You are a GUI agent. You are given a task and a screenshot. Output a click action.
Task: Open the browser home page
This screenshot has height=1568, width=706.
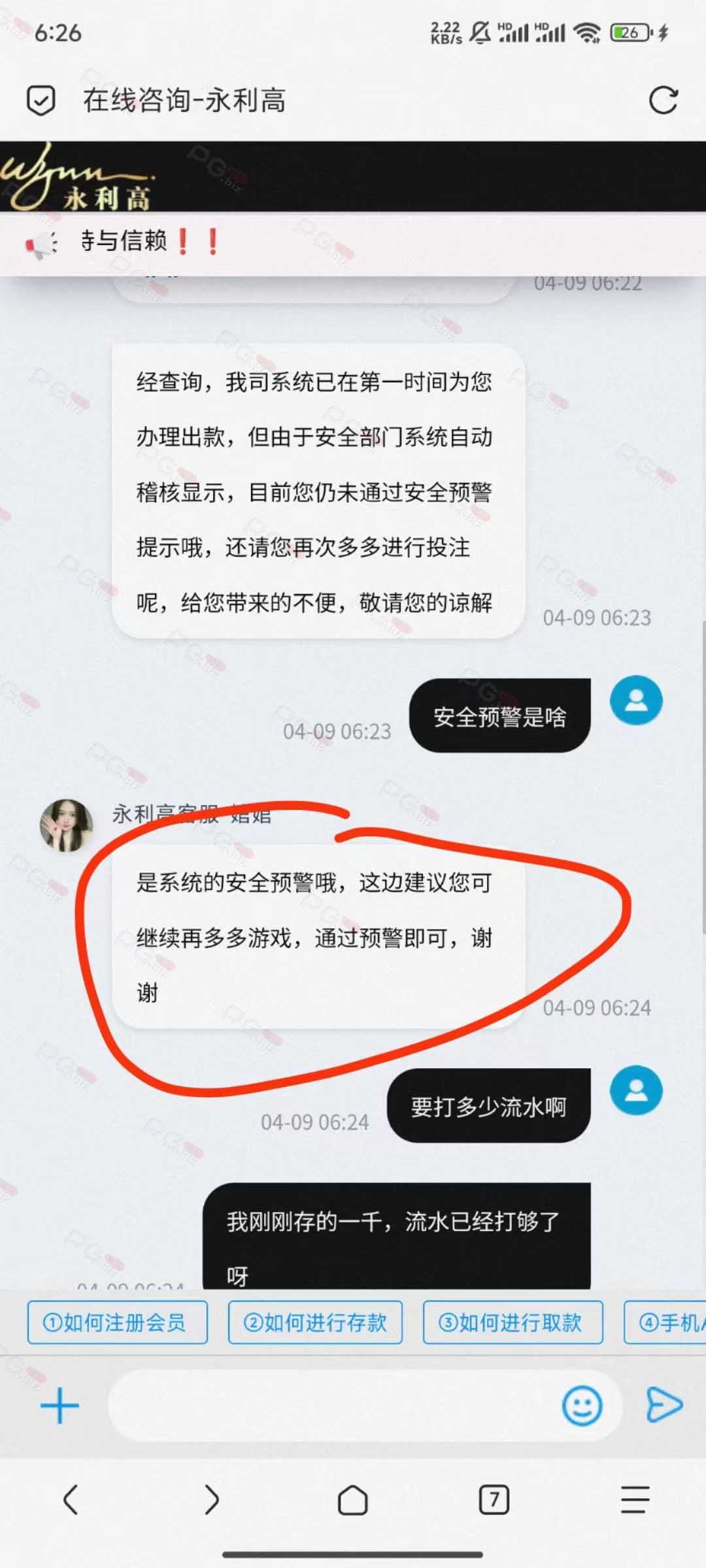352,1499
